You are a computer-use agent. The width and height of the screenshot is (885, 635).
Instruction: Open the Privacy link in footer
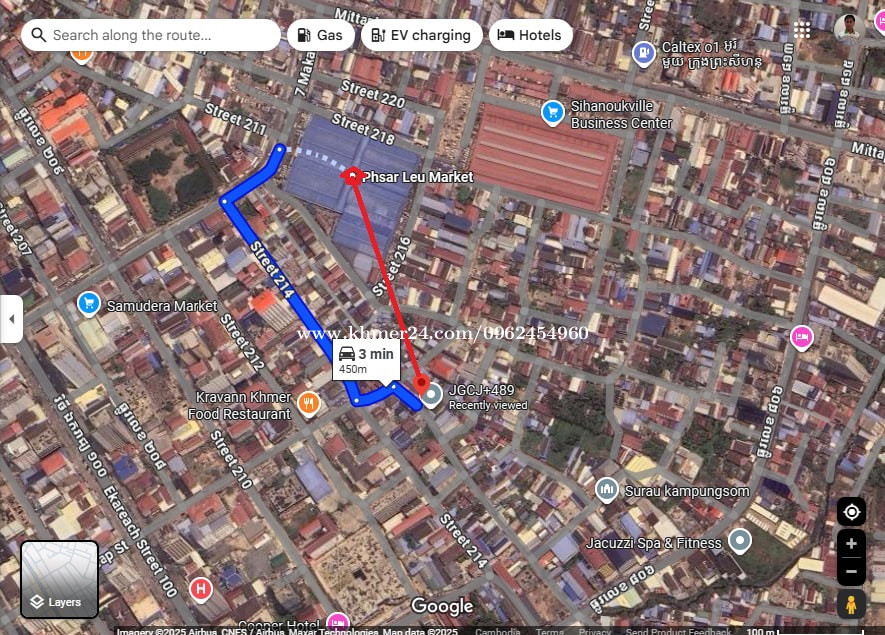tap(595, 631)
